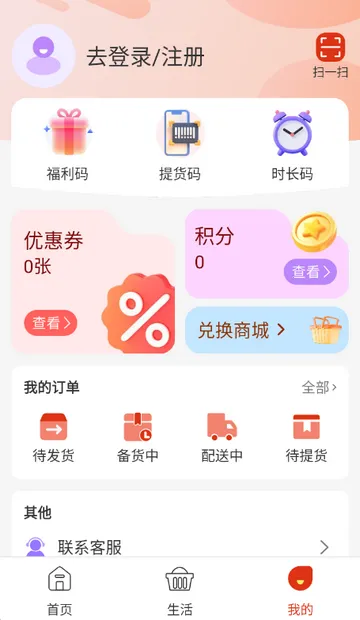Open 联系客服 customer service row
The width and height of the screenshot is (360, 620).
coord(180,547)
